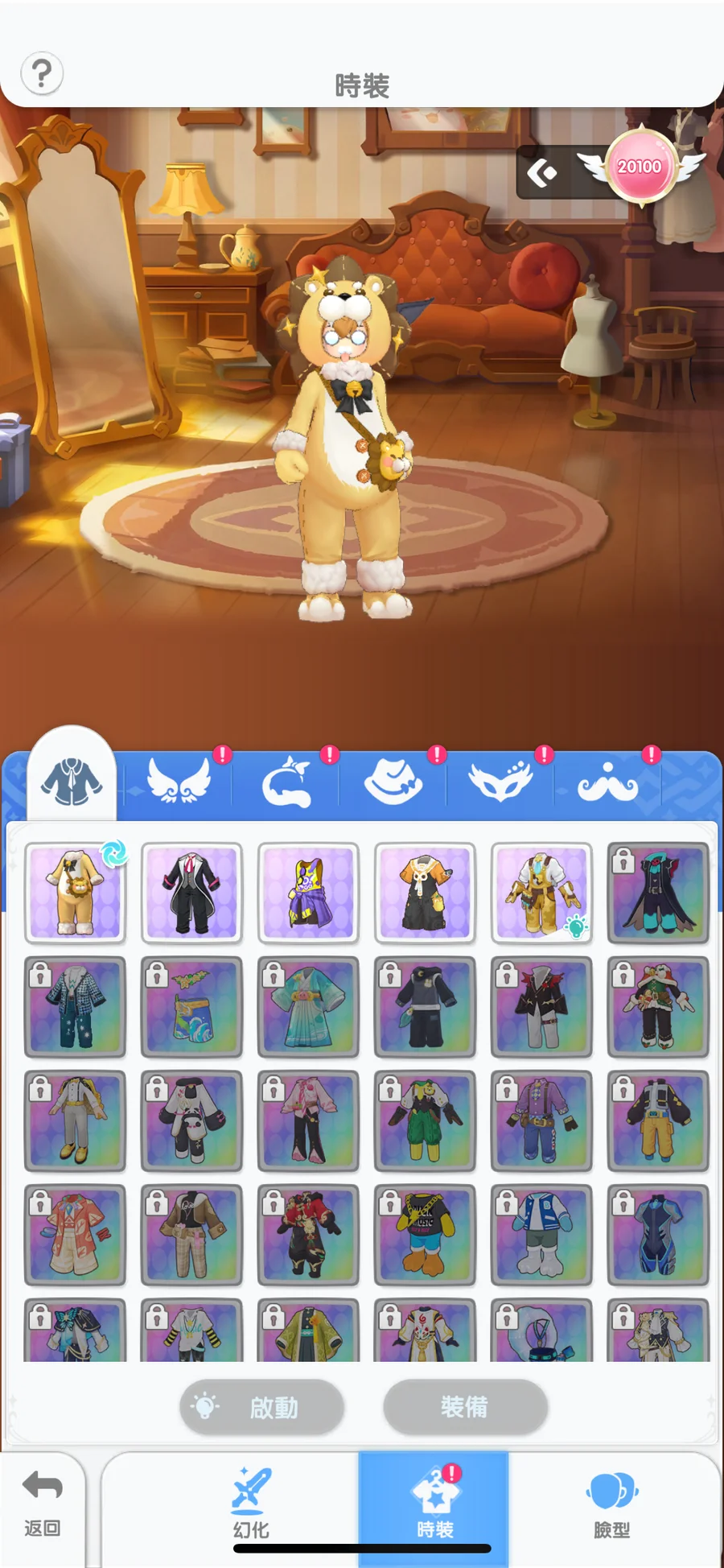Image resolution: width=724 pixels, height=1568 pixels.
Task: Tap the 啟動 activate button
Action: click(262, 1406)
